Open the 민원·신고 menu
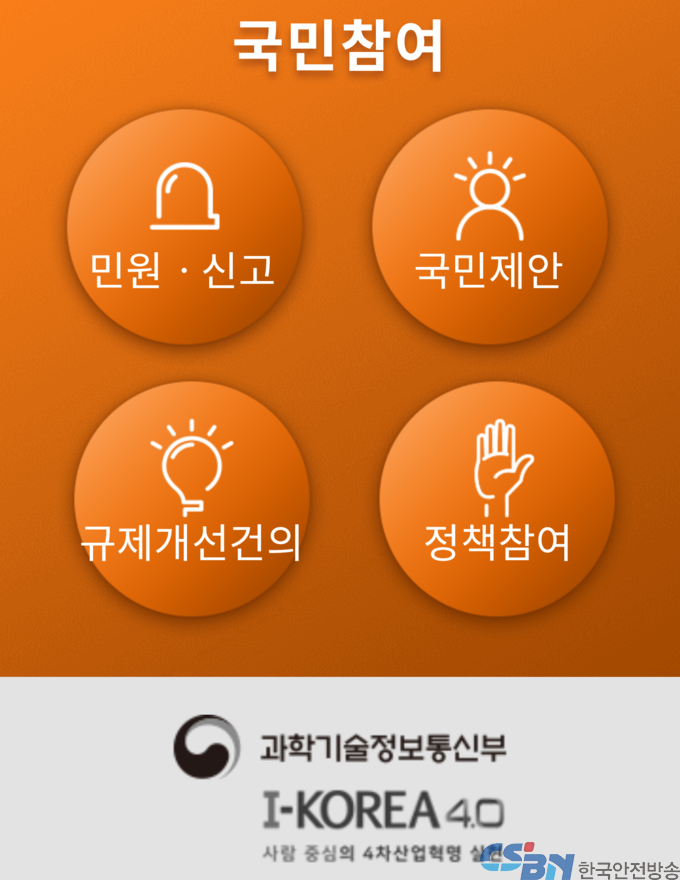The height and width of the screenshot is (880, 680). coord(184,227)
